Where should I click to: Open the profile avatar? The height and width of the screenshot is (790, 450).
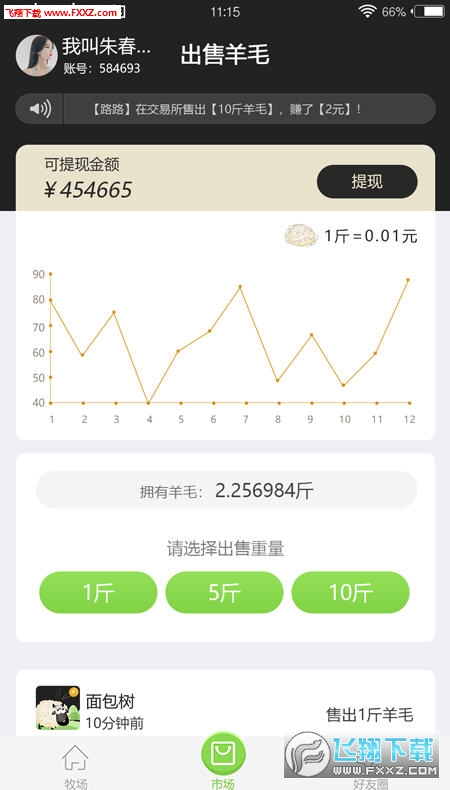pyautogui.click(x=37, y=55)
